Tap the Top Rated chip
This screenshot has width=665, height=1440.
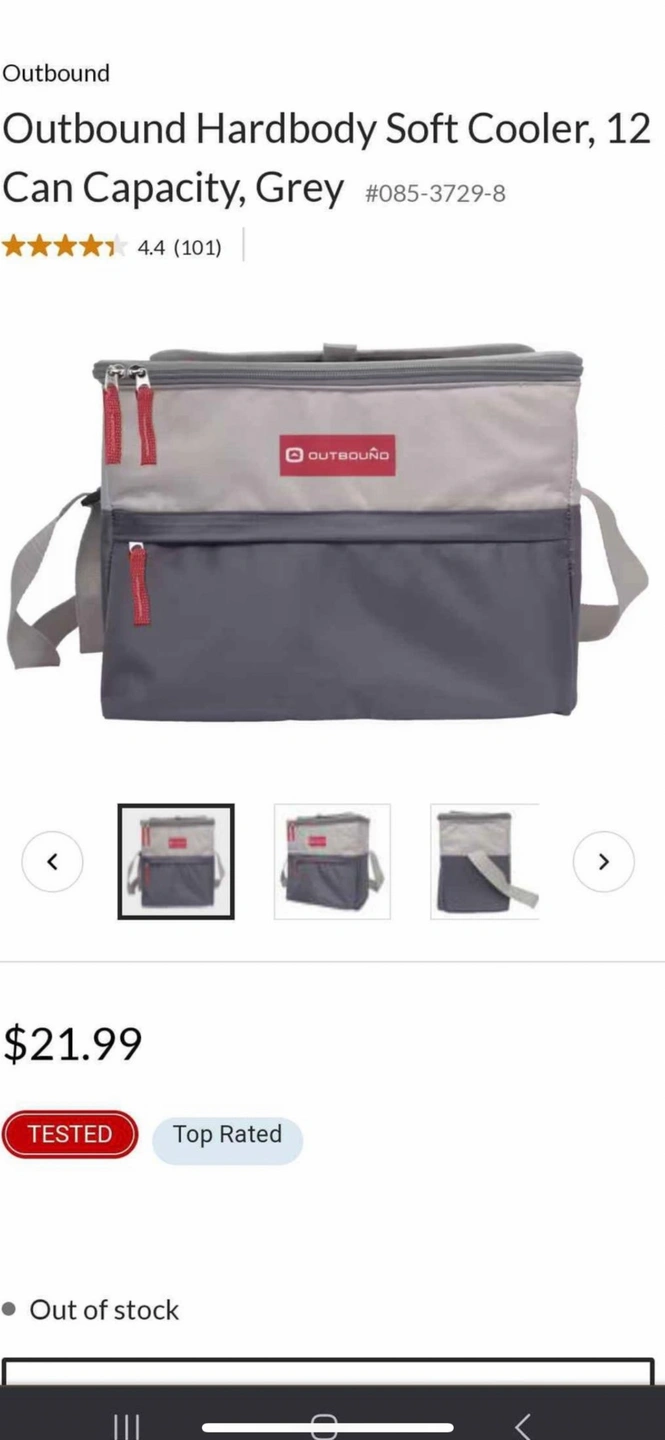227,1135
